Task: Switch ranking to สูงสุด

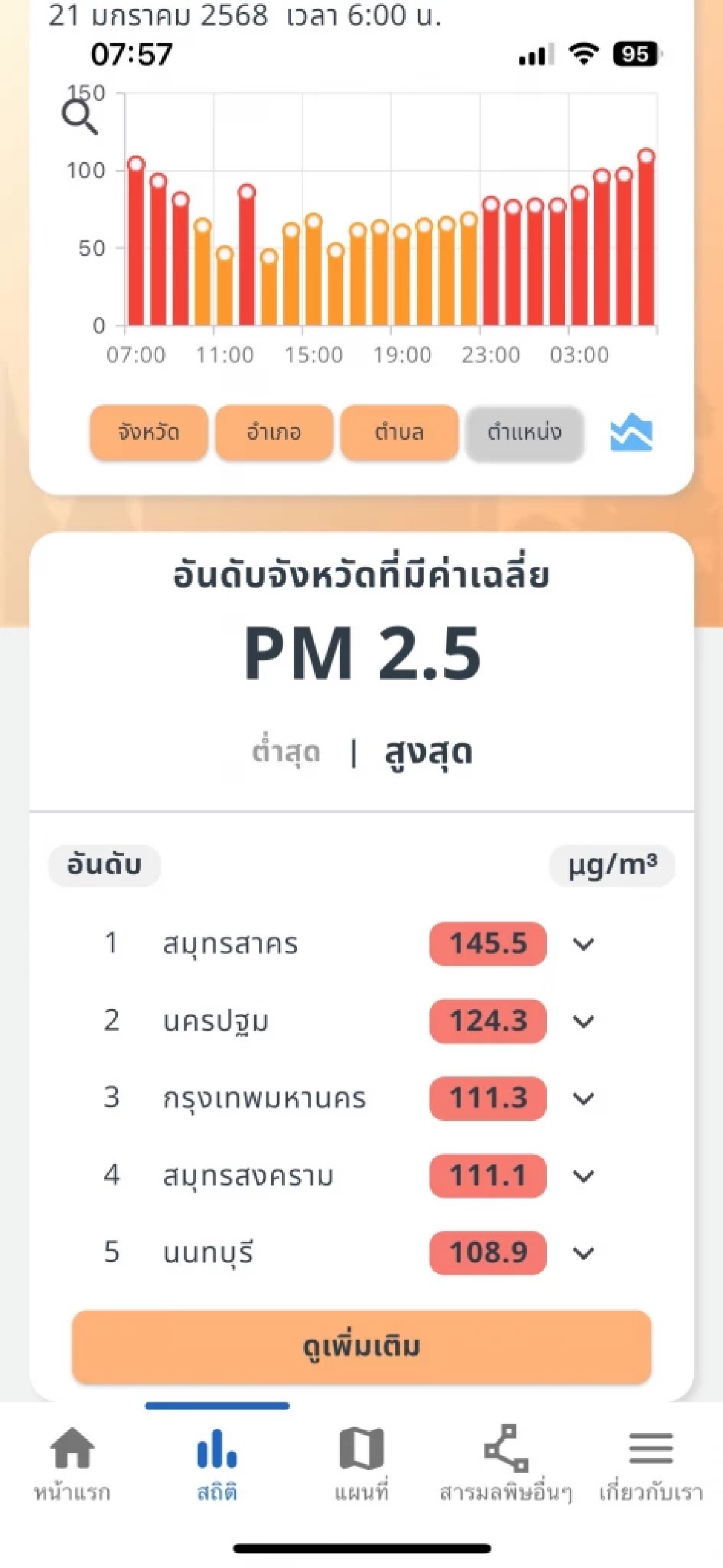Action: tap(428, 752)
